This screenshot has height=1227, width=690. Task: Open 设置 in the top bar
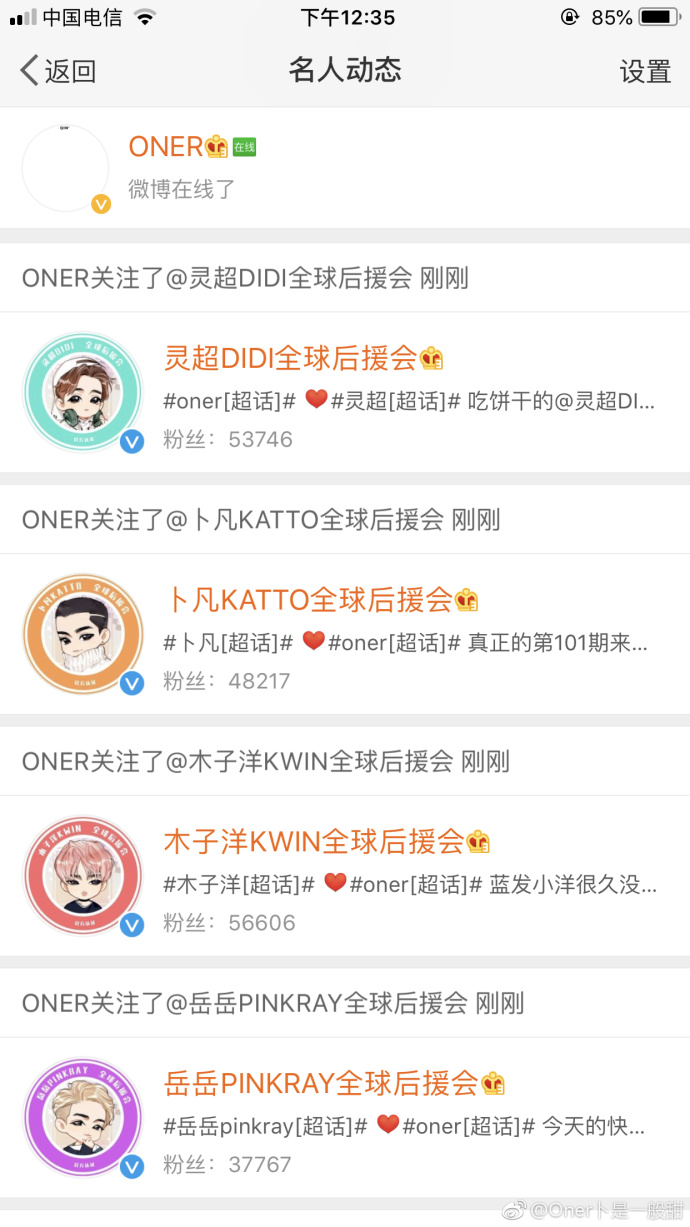click(x=644, y=71)
